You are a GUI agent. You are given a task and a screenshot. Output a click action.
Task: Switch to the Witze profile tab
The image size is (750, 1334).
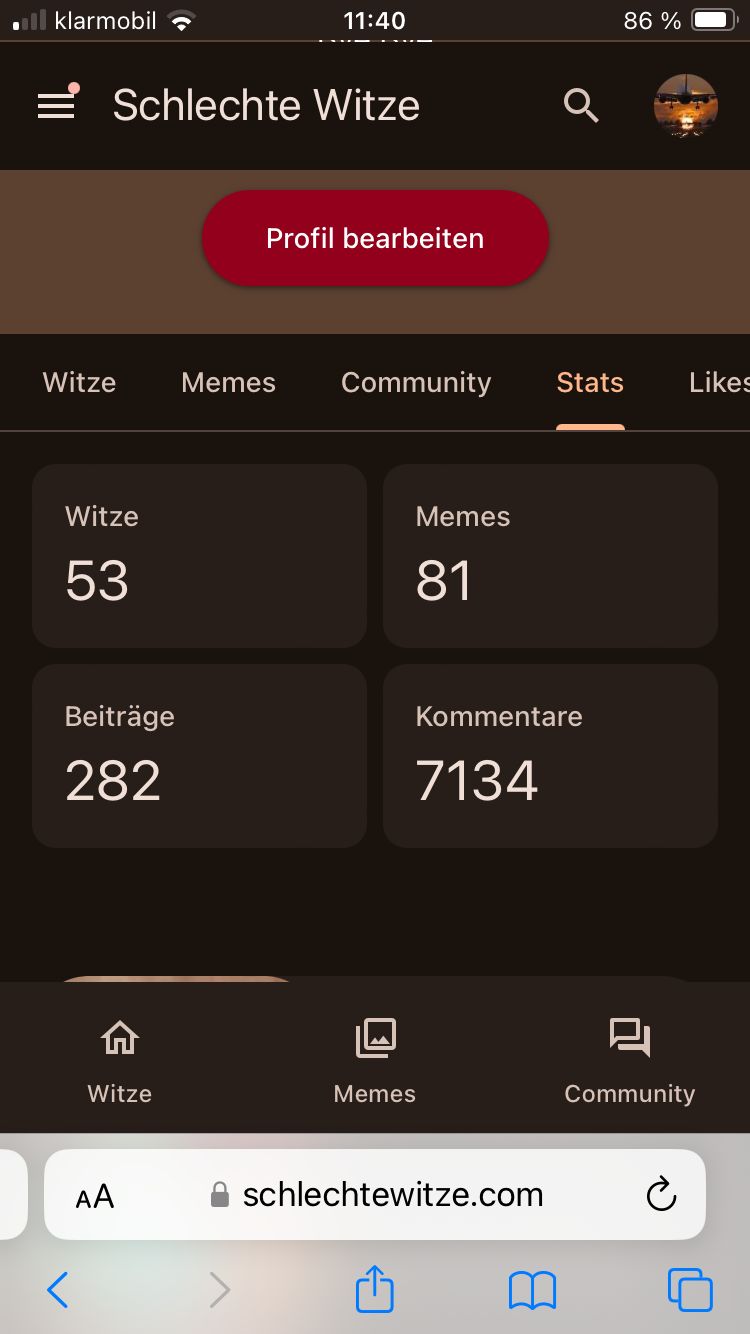click(x=79, y=383)
